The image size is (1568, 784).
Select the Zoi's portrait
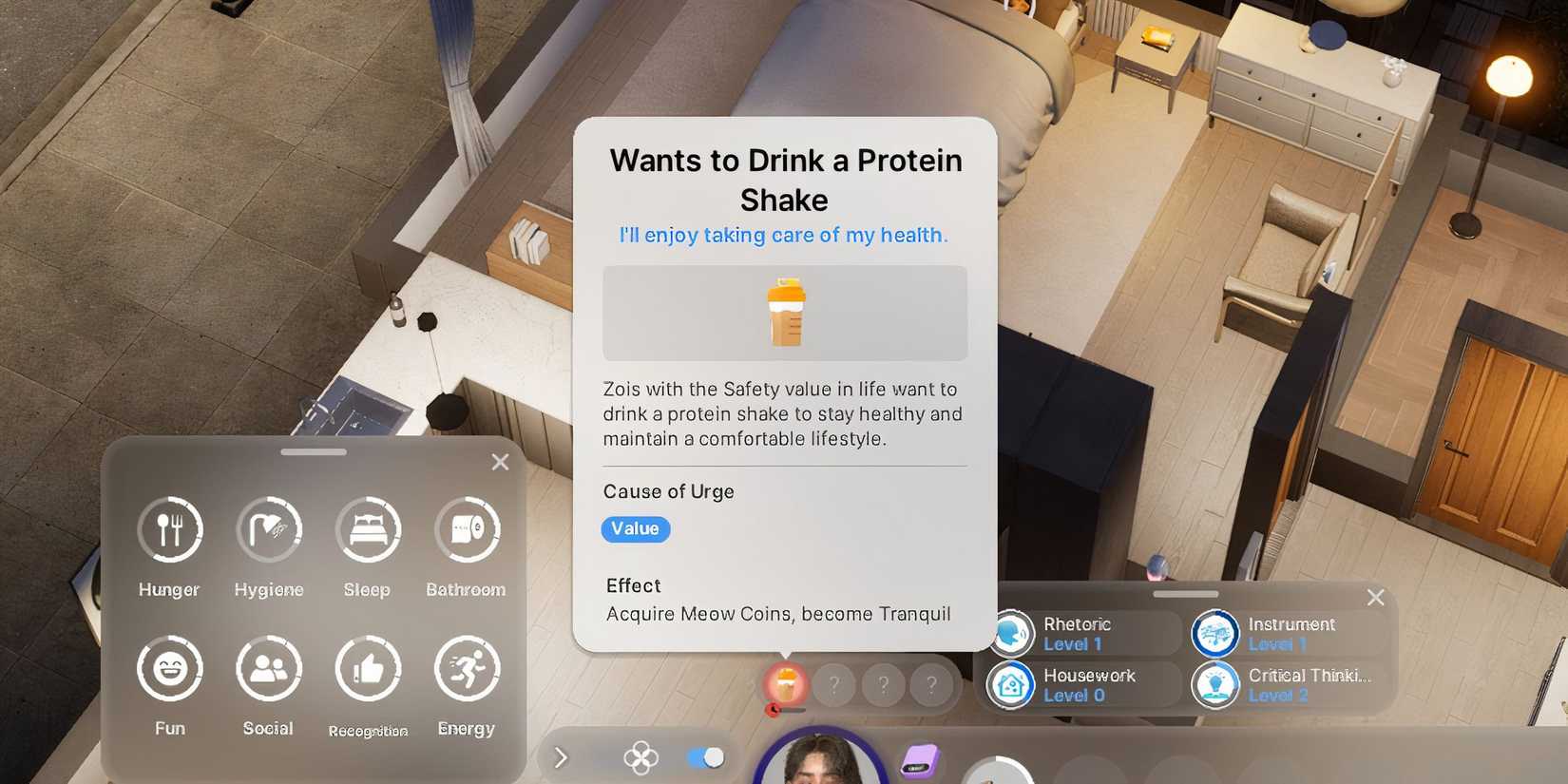(823, 762)
